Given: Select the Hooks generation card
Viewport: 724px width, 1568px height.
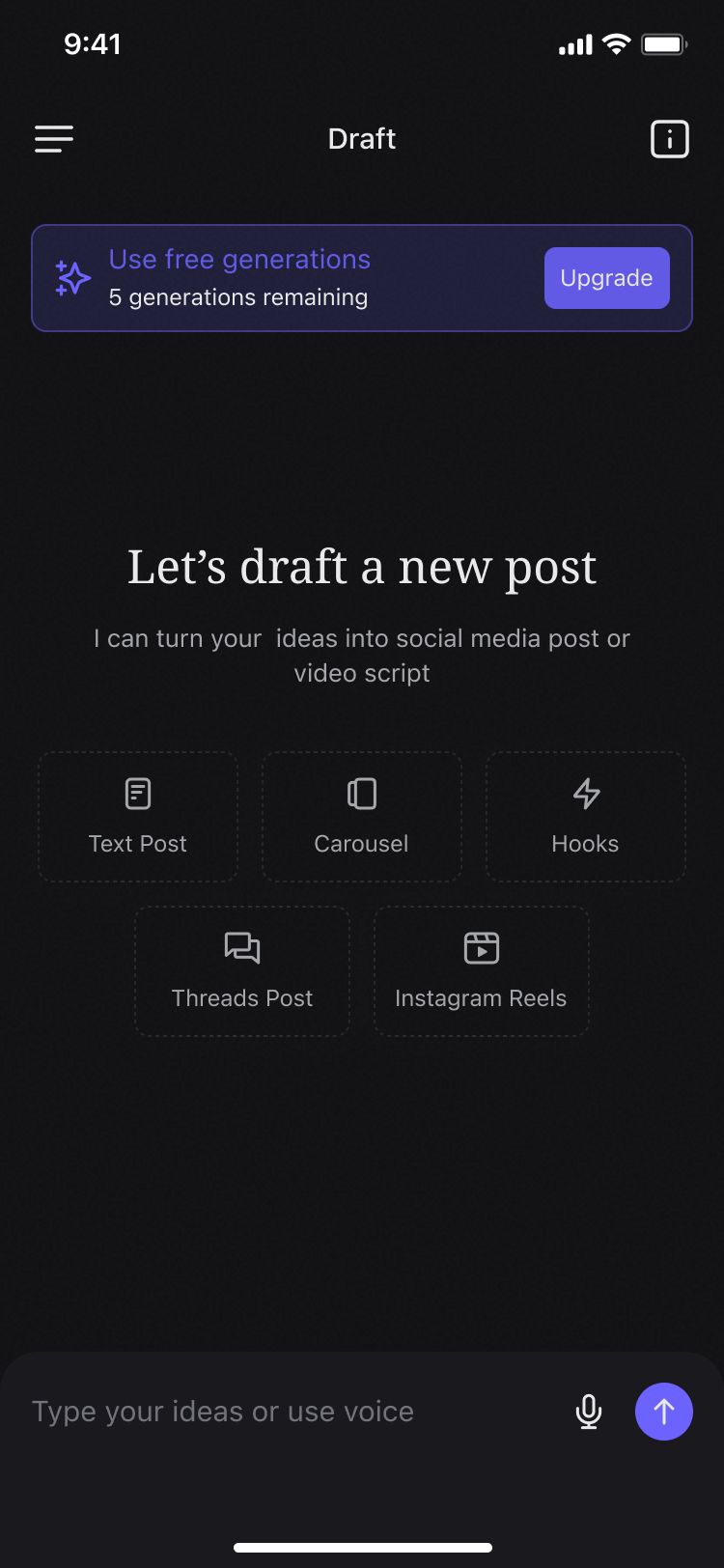Looking at the screenshot, I should [x=585, y=816].
